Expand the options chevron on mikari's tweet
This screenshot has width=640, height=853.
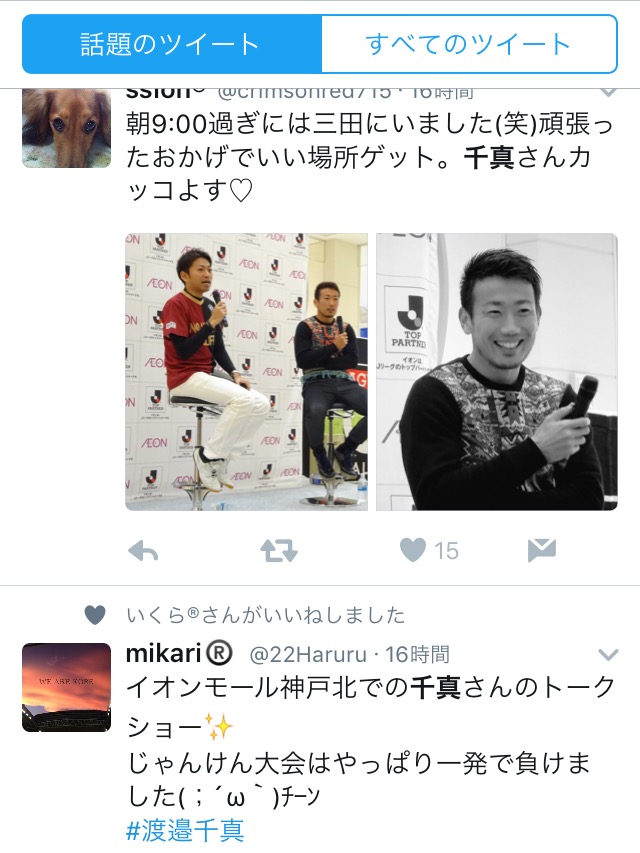pos(608,655)
